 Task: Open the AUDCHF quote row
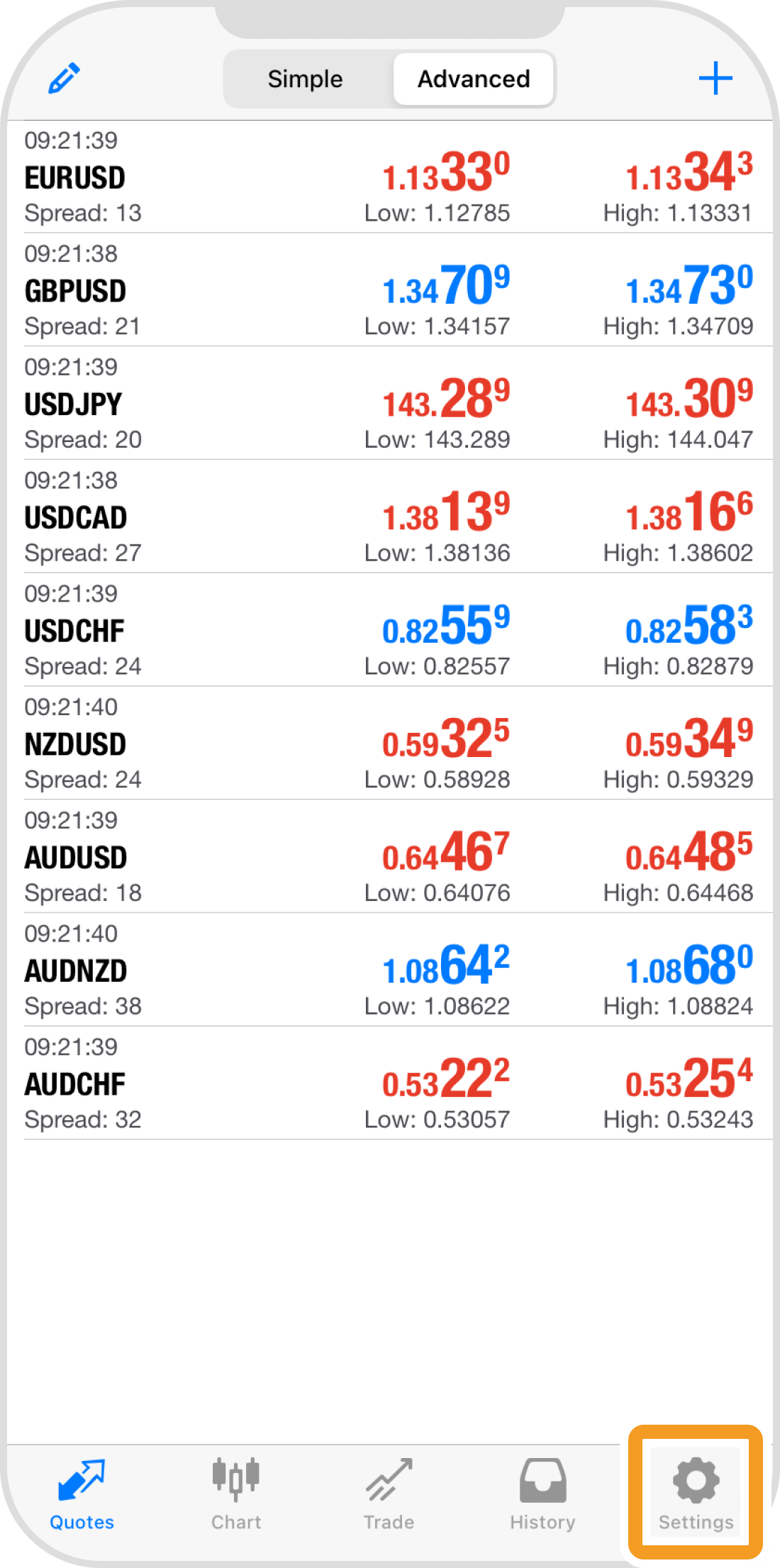[390, 1083]
